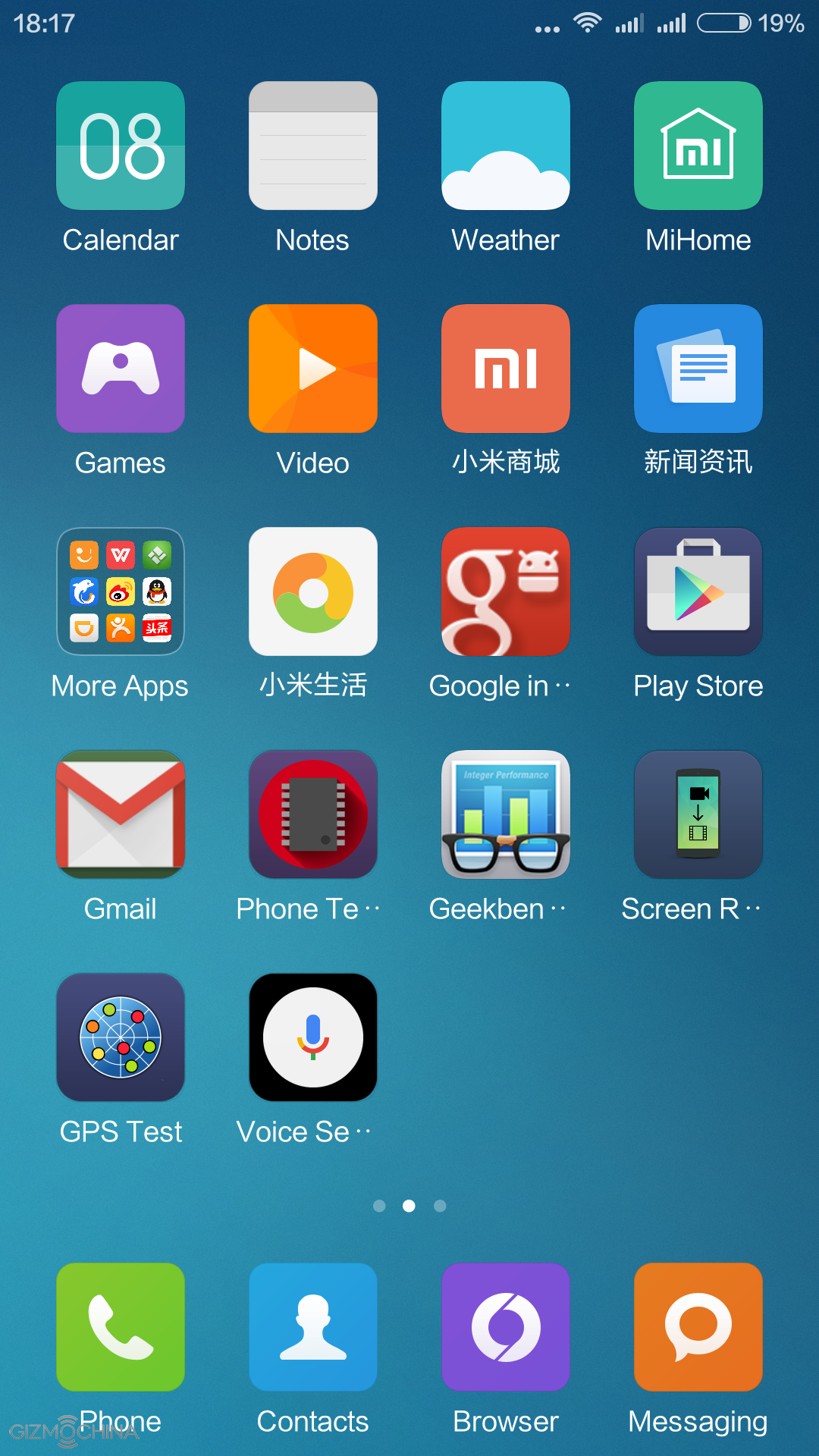Launch the Video player
This screenshot has height=1456, width=819.
click(312, 369)
